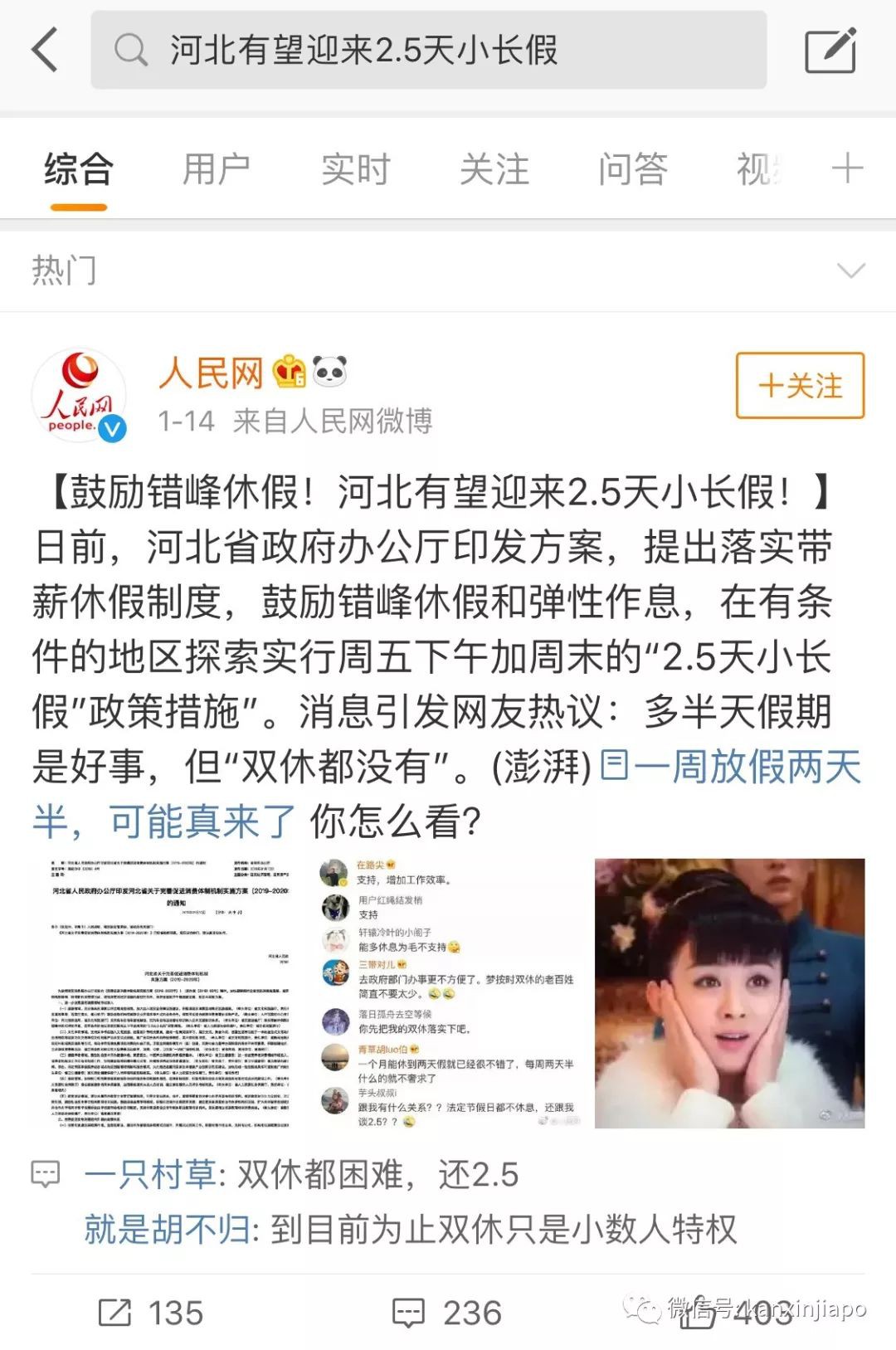Expand the 热门 sort dropdown
The image size is (896, 1350).
click(x=850, y=271)
